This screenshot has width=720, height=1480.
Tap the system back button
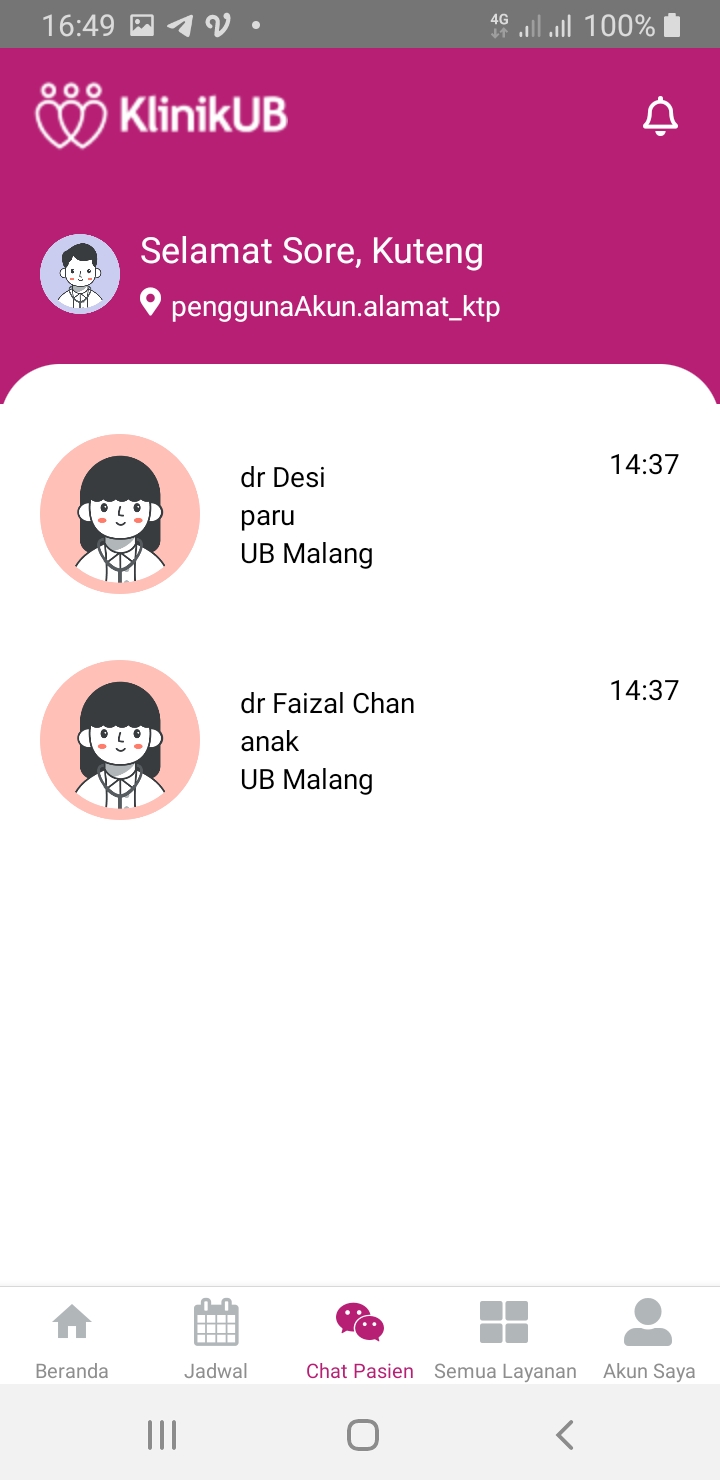click(x=564, y=1435)
